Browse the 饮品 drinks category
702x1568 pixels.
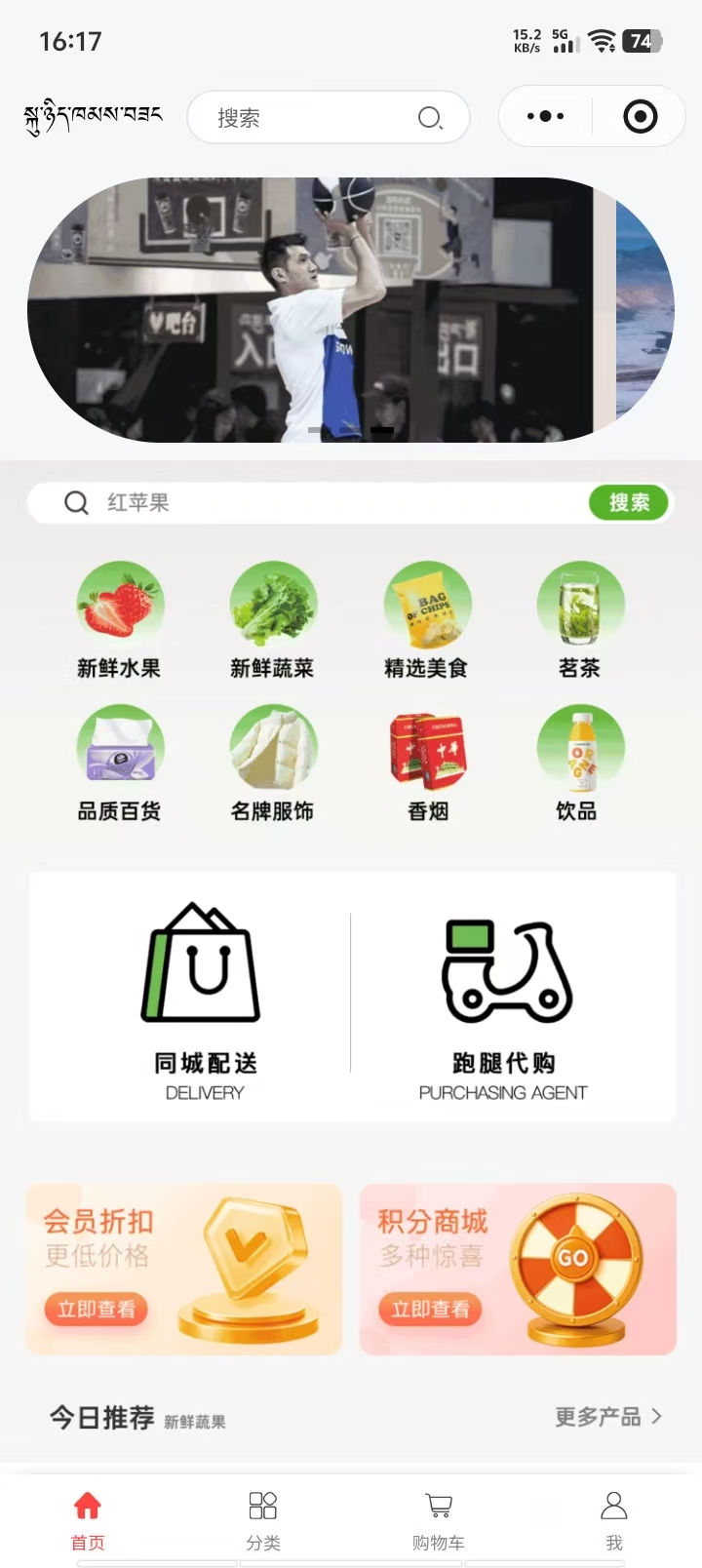(x=580, y=763)
